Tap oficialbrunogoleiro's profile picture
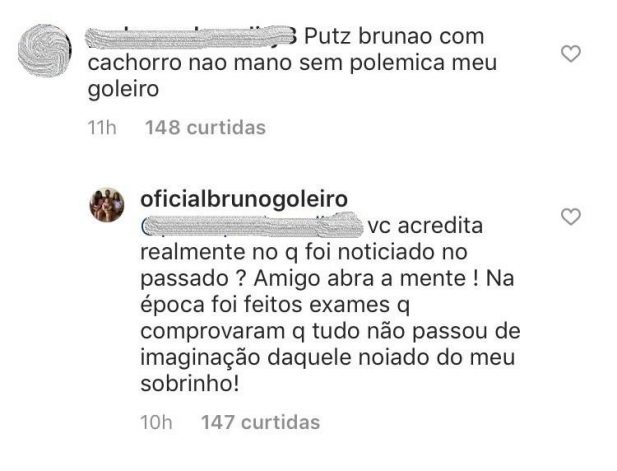Screen dimensions: 617x471 click(110, 204)
